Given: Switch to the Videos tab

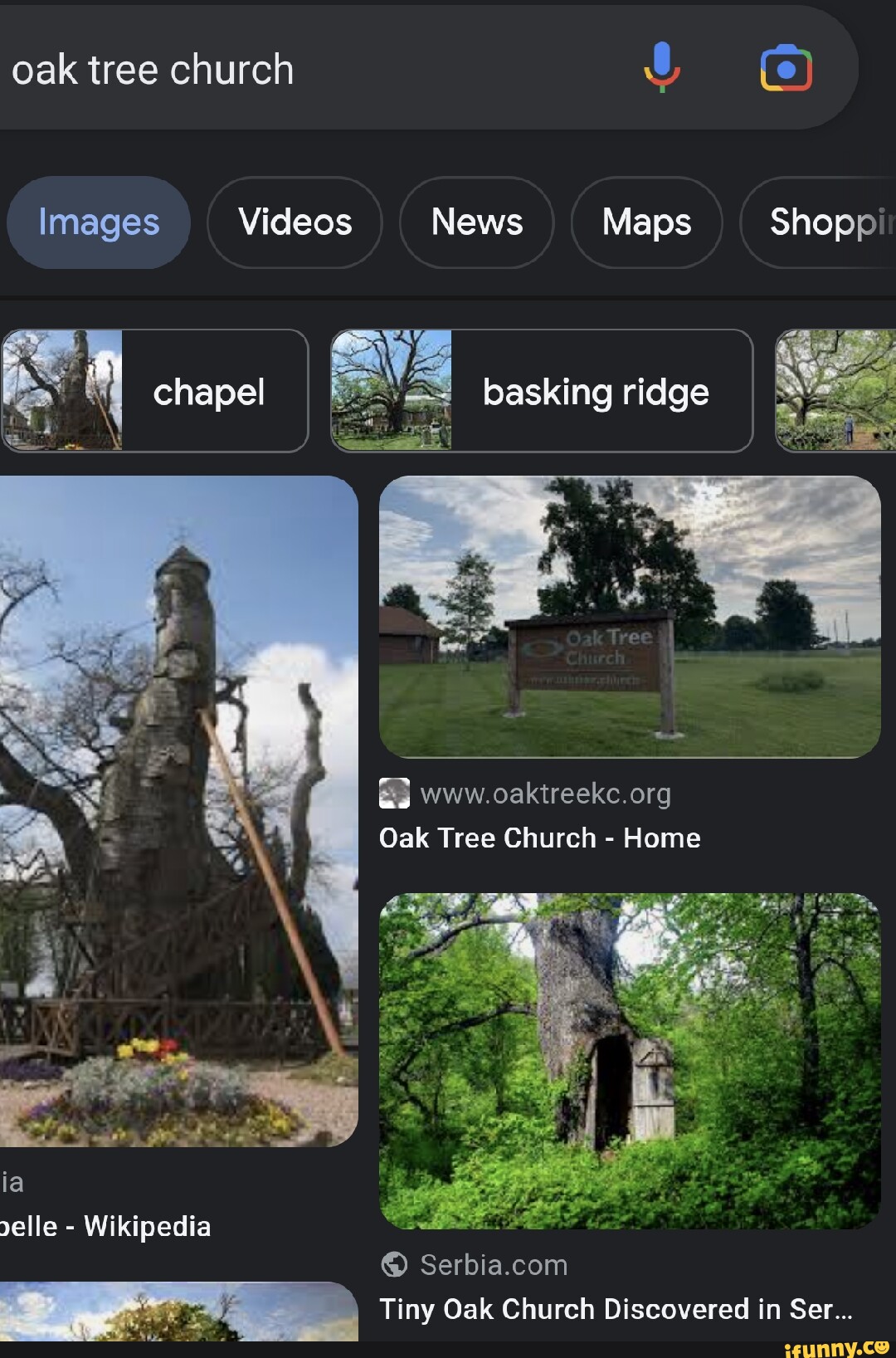Looking at the screenshot, I should point(295,222).
